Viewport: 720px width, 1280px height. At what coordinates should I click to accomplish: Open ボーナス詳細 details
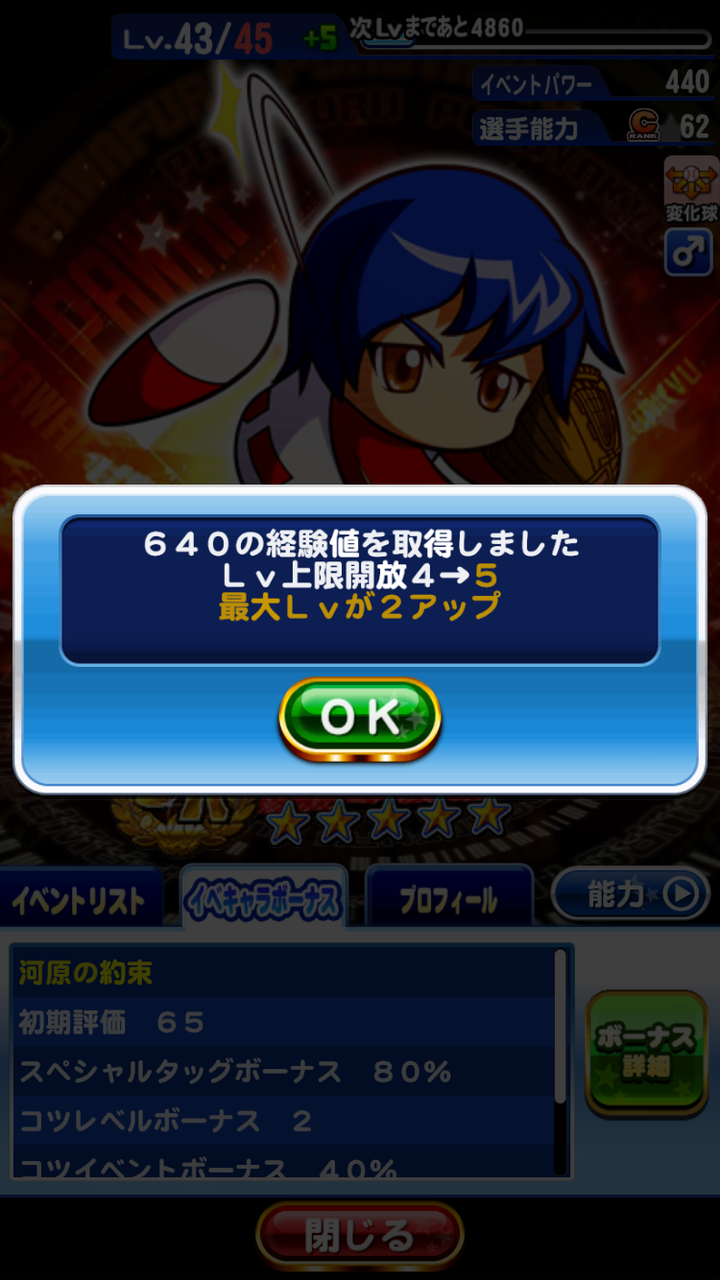646,1052
